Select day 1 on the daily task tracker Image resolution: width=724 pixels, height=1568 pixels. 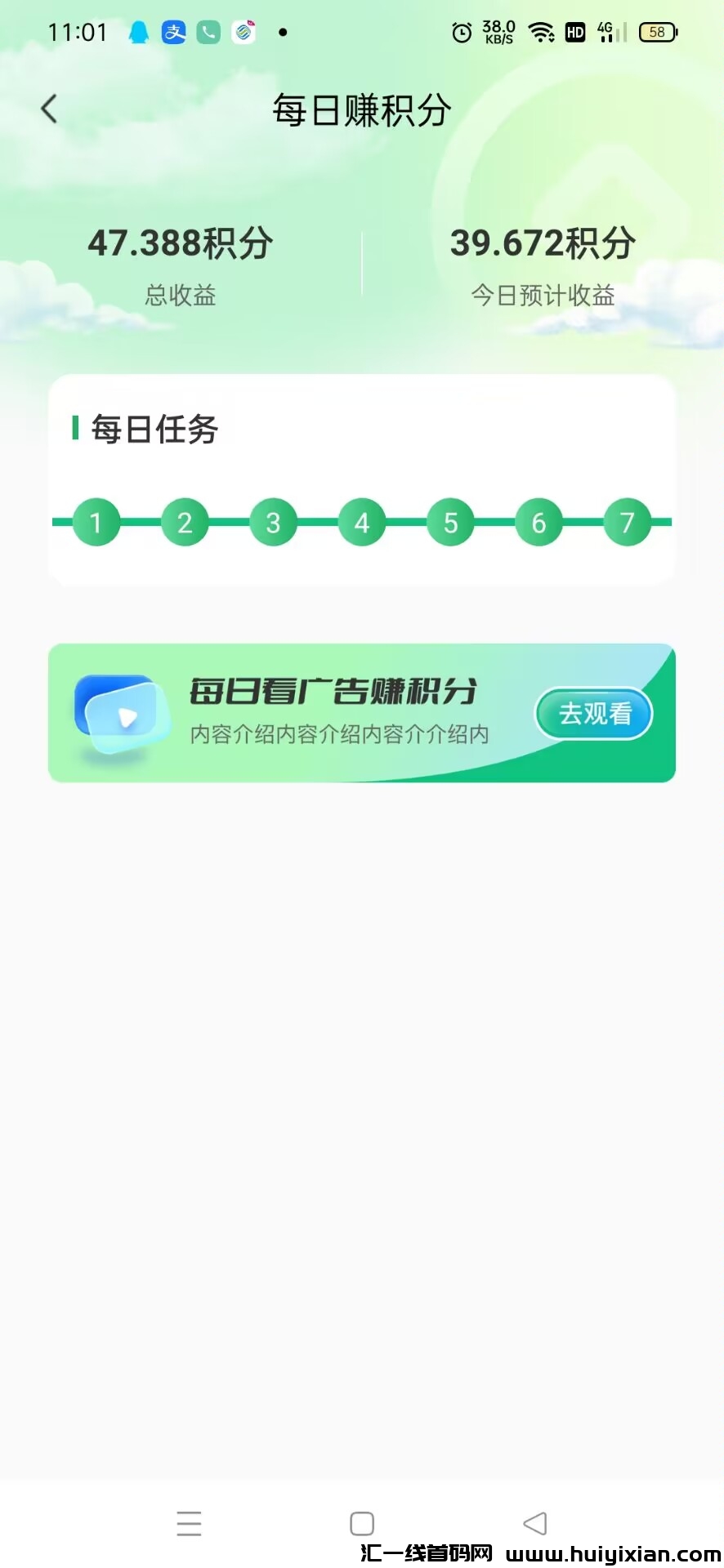coord(96,522)
